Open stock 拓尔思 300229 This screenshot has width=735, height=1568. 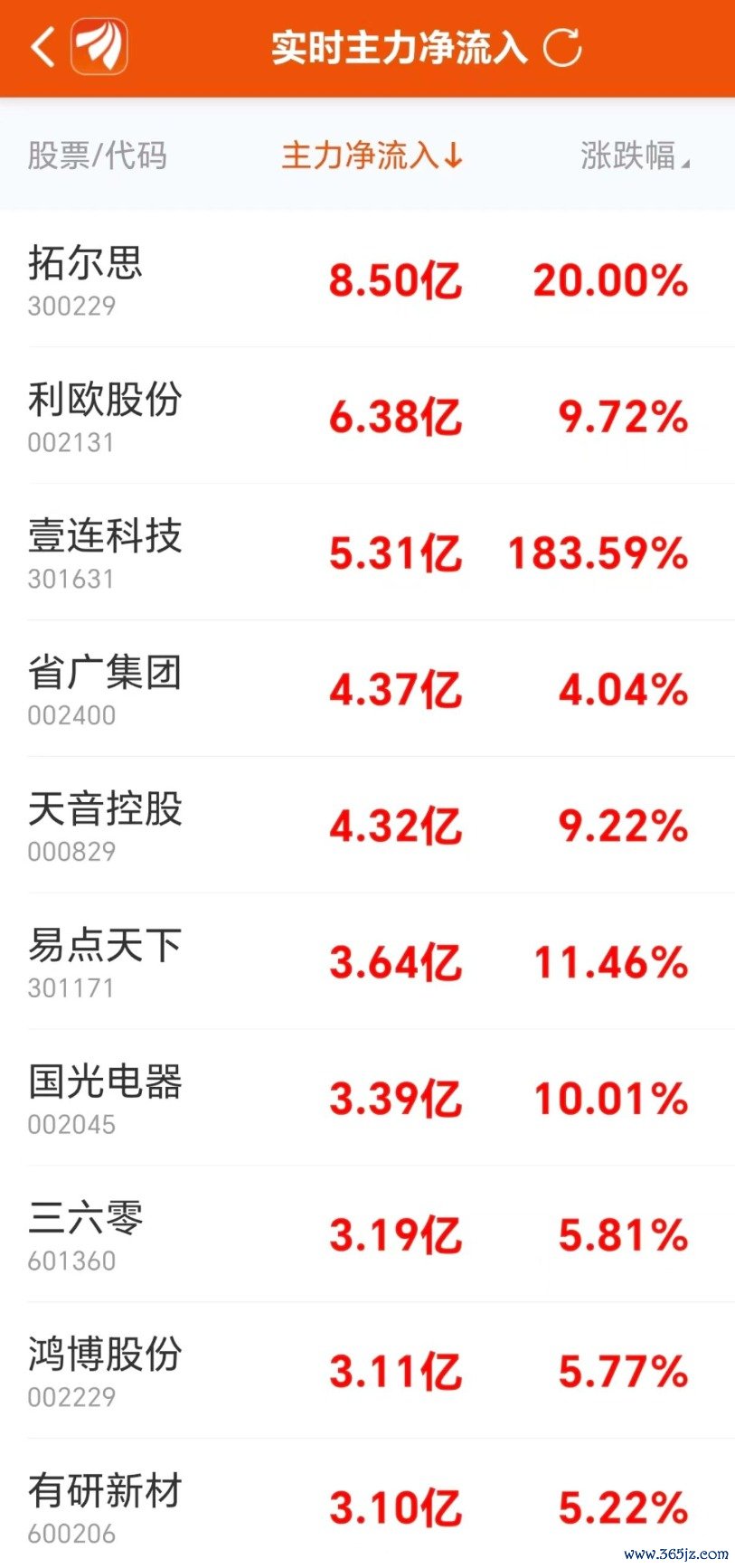pos(367,279)
